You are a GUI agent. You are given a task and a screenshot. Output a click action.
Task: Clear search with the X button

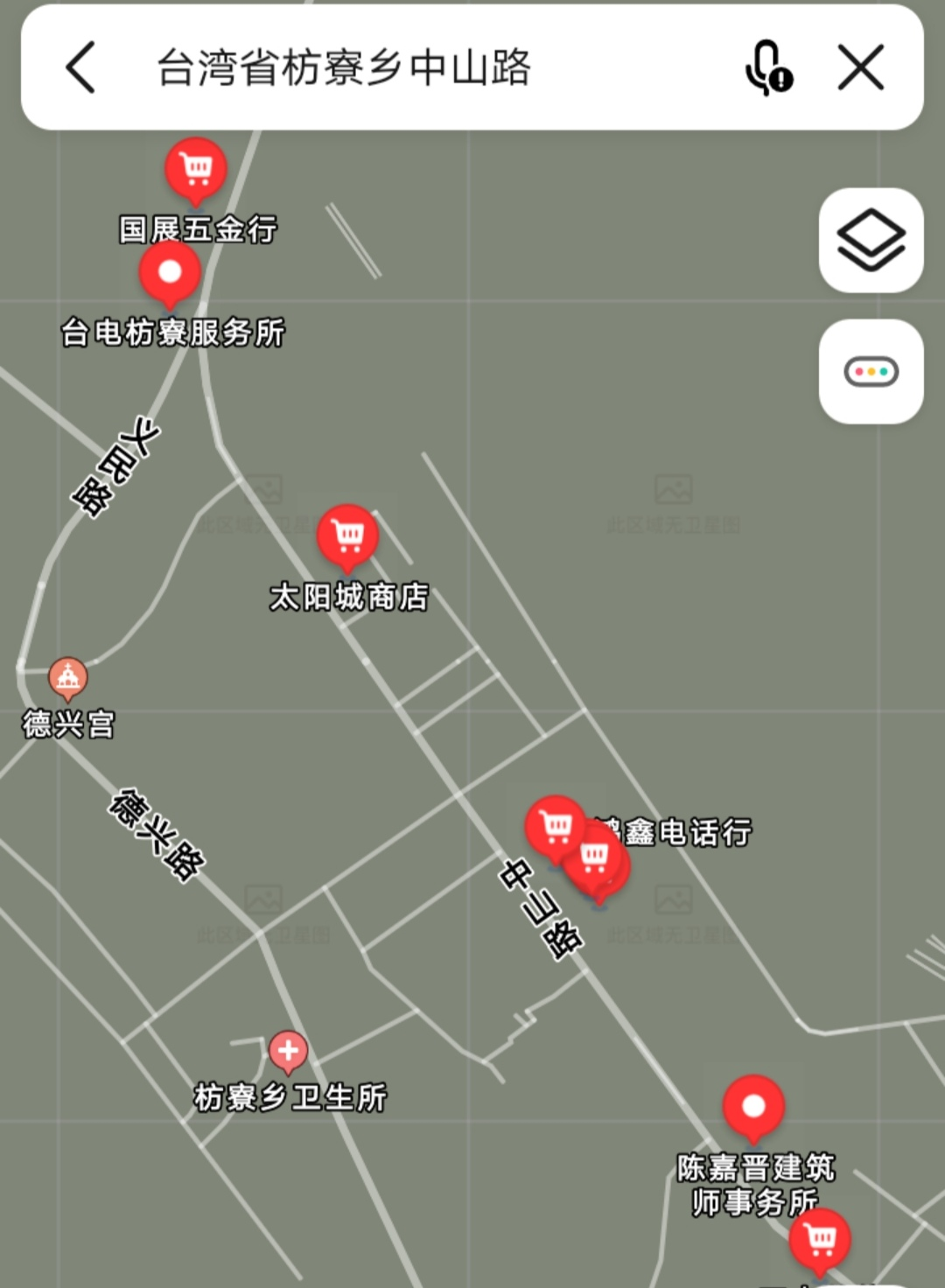click(x=862, y=67)
